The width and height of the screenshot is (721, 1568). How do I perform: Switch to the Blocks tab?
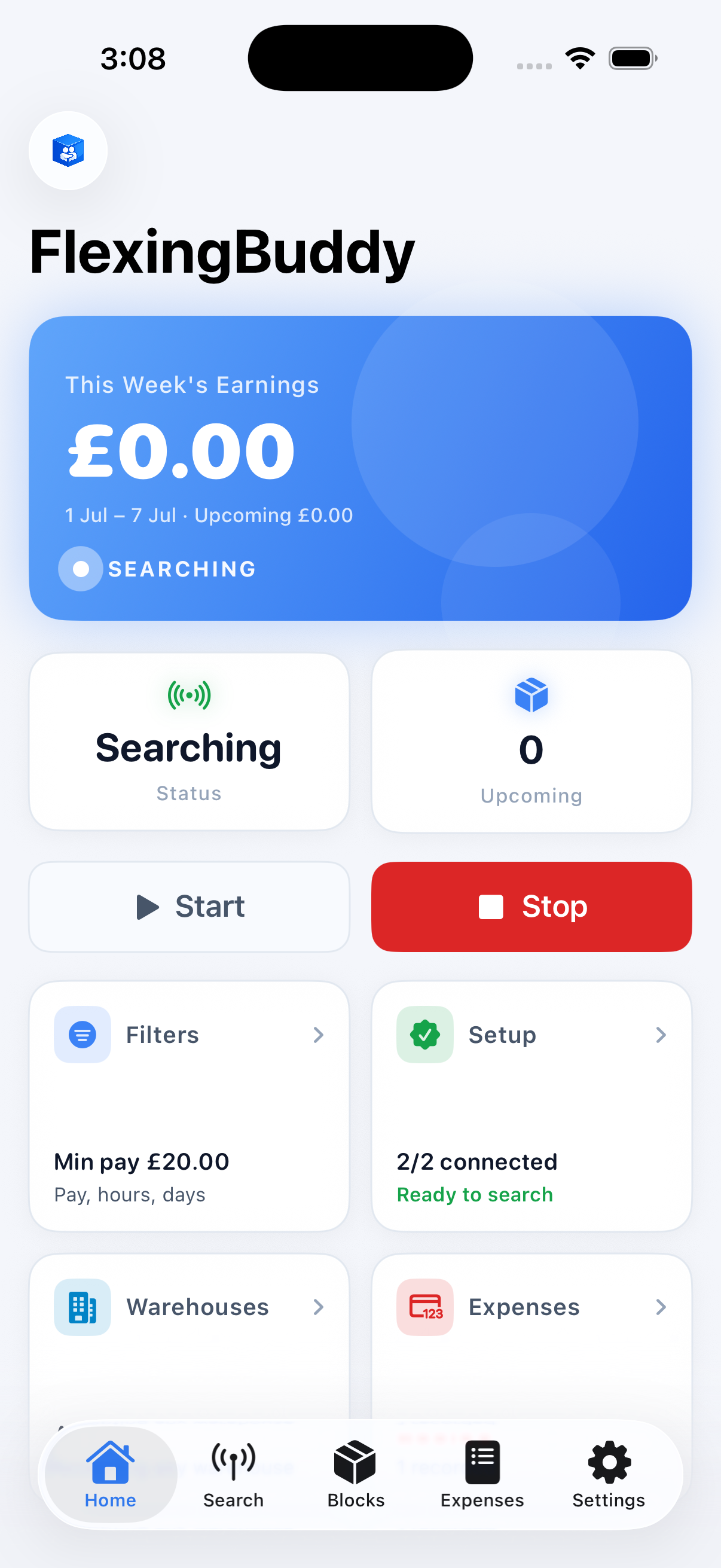[x=356, y=1474]
